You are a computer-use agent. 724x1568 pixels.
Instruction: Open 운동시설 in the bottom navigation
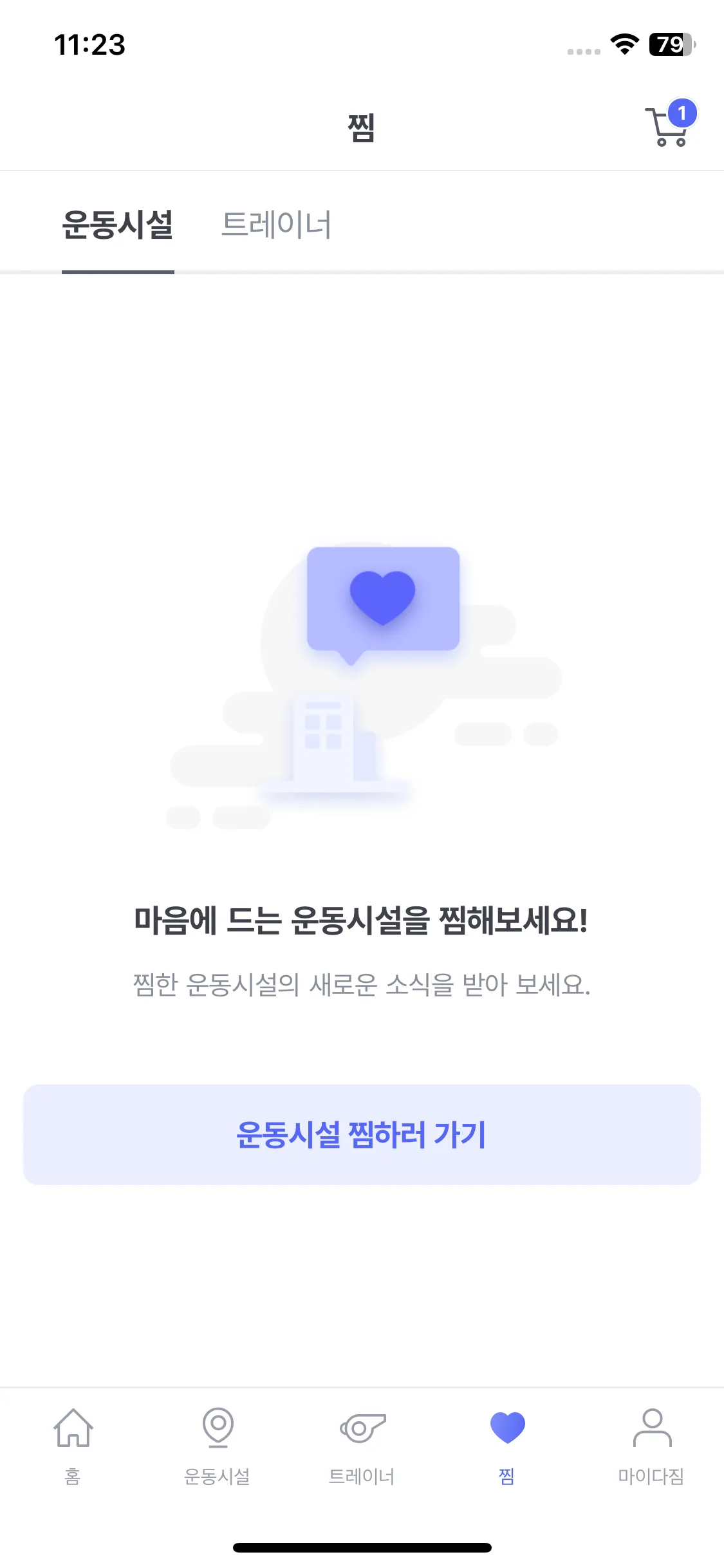point(218,1445)
